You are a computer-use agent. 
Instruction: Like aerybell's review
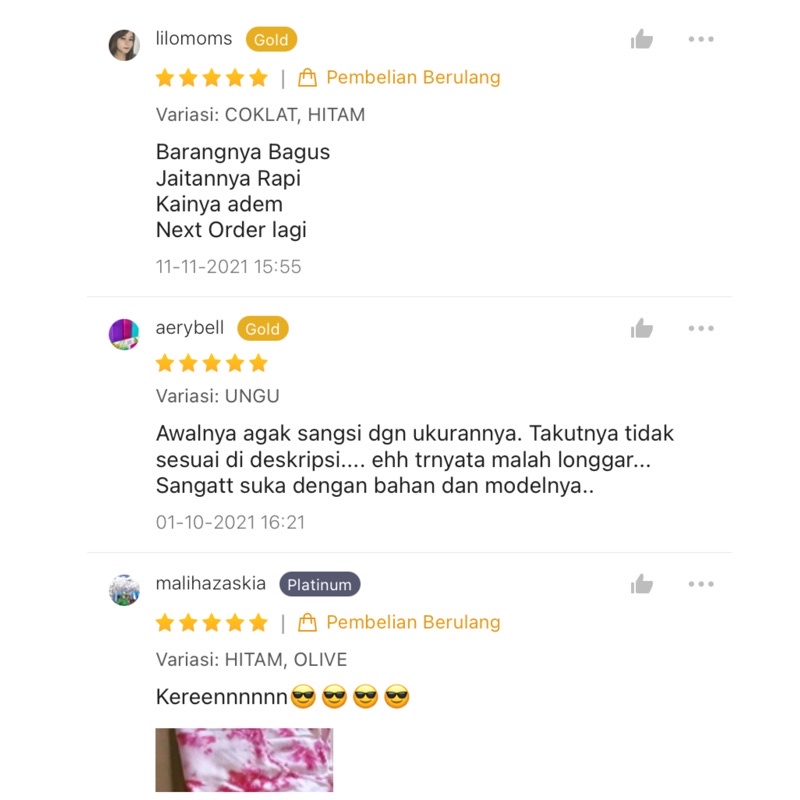tap(641, 328)
